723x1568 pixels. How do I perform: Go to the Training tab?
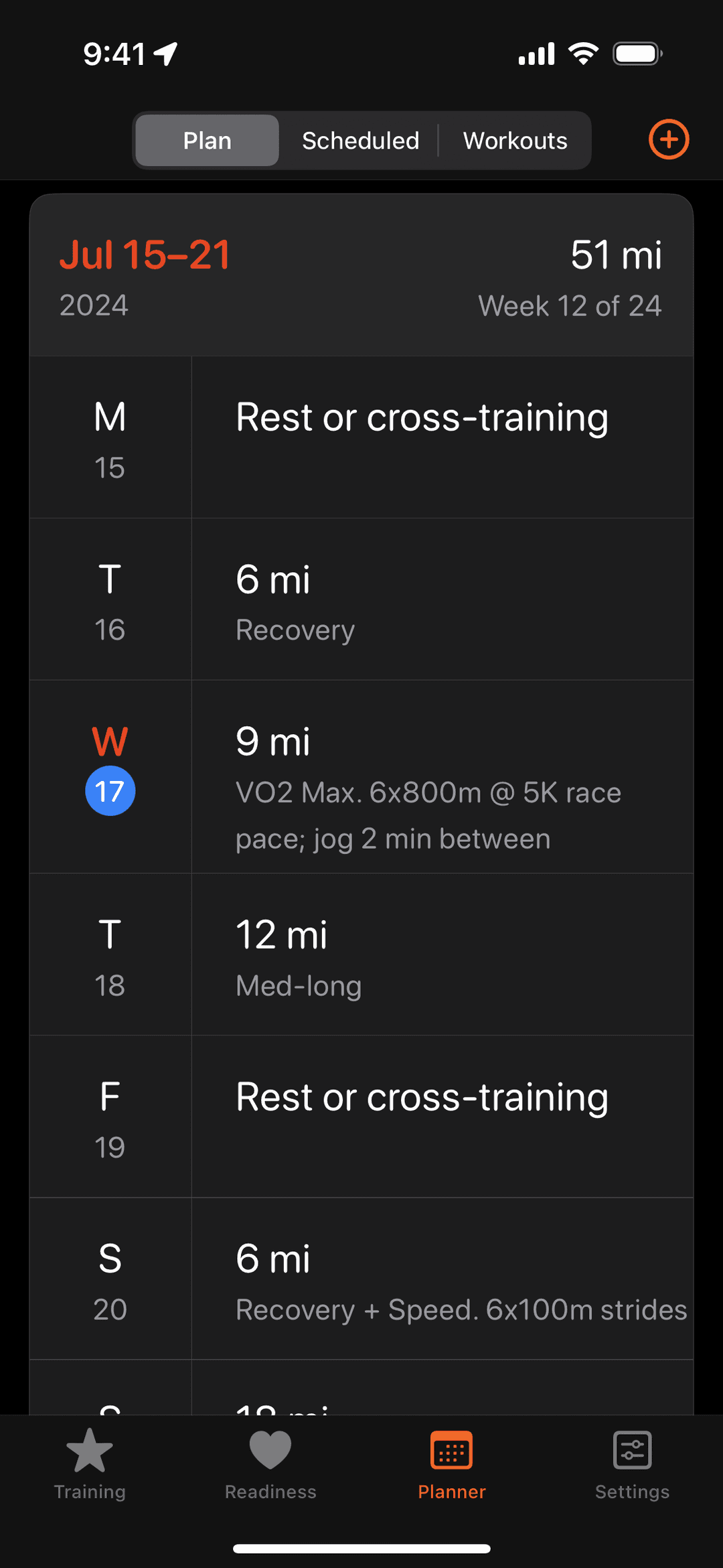coord(90,1464)
